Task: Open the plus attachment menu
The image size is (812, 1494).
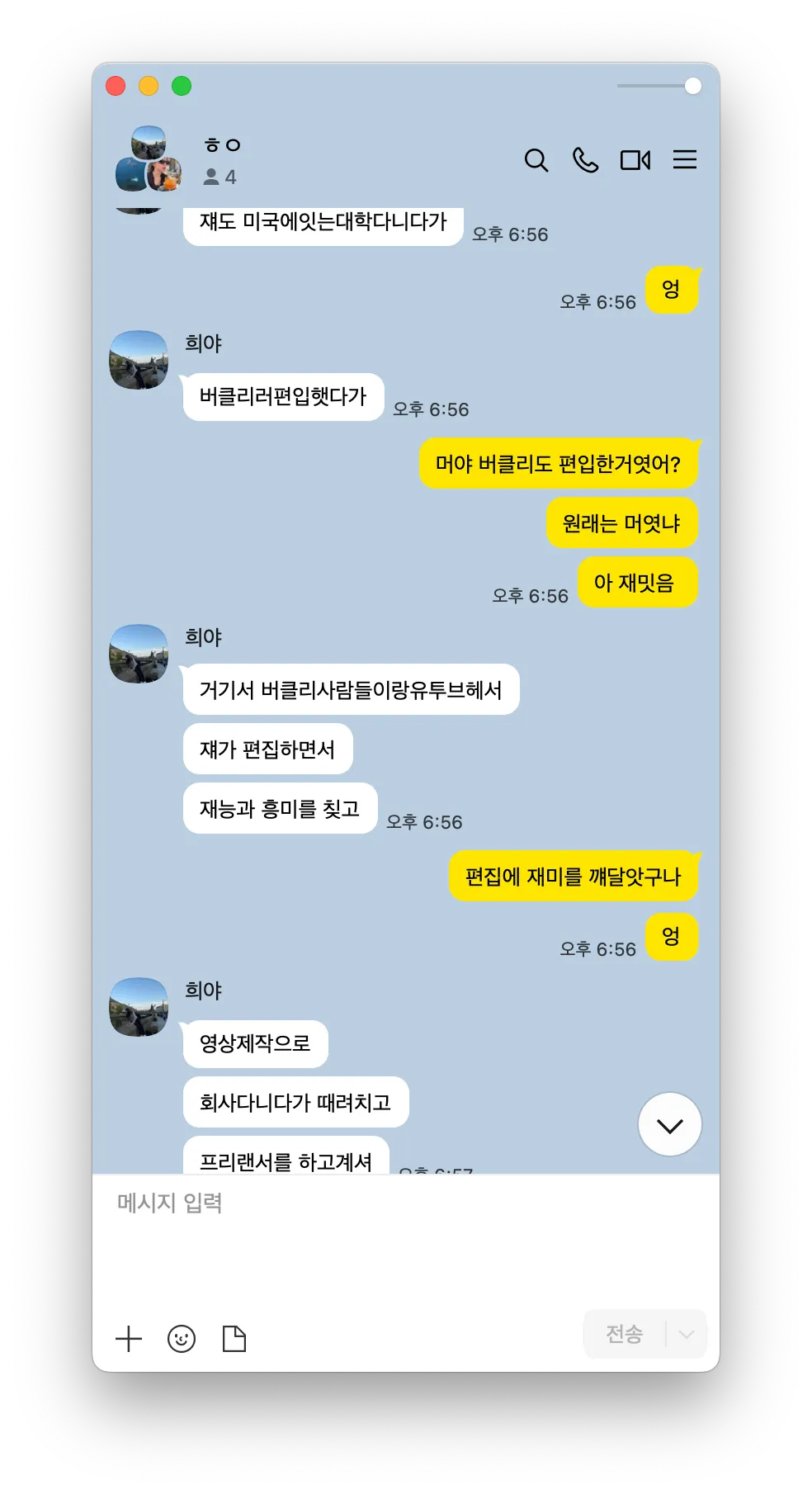Action: tap(129, 1338)
